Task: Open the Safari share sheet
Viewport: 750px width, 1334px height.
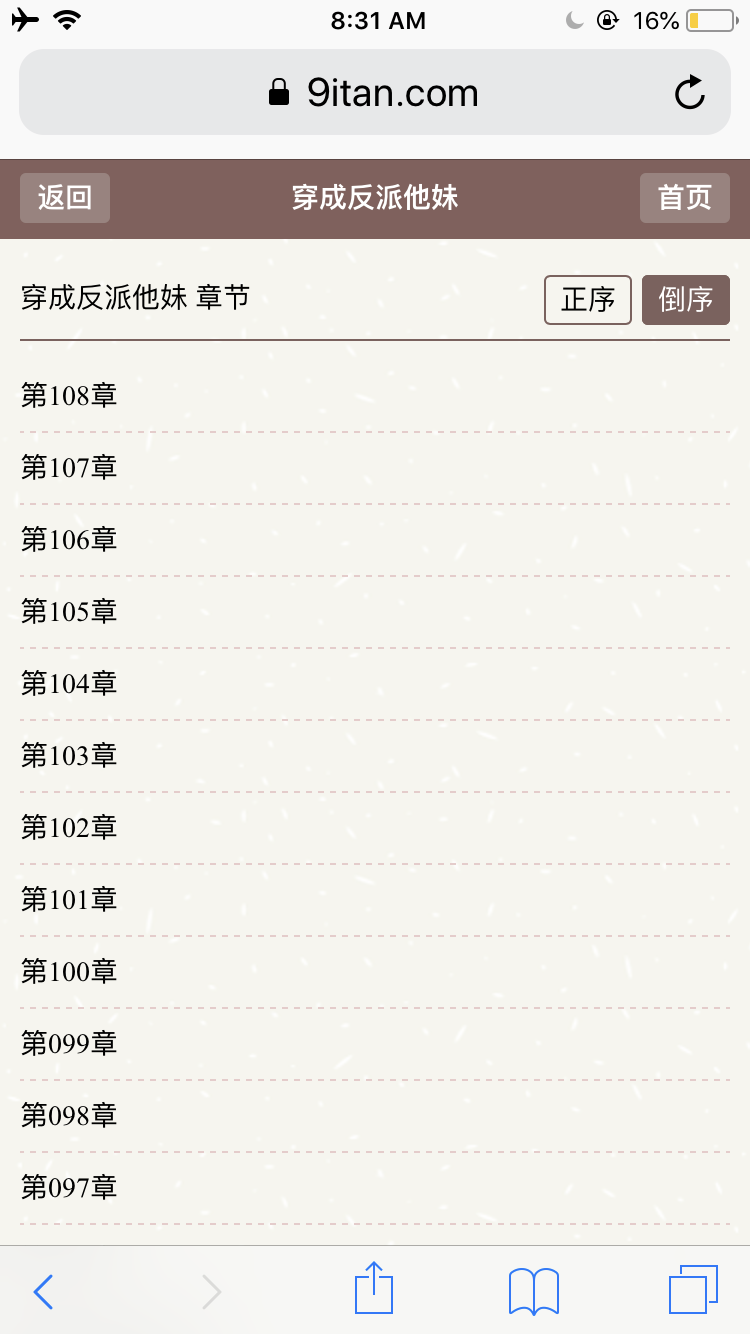Action: pyautogui.click(x=374, y=1289)
